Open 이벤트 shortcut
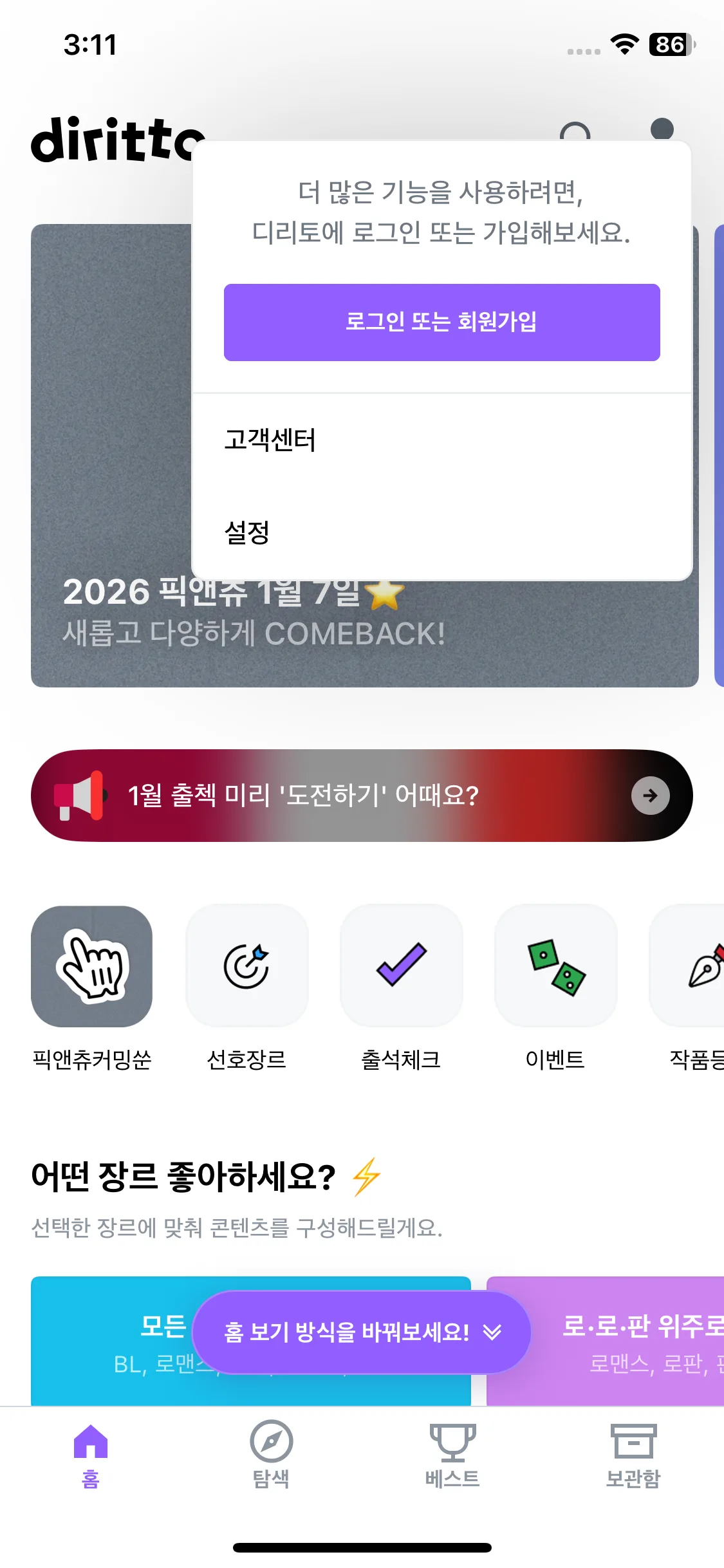This screenshot has width=724, height=1568. pos(555,987)
